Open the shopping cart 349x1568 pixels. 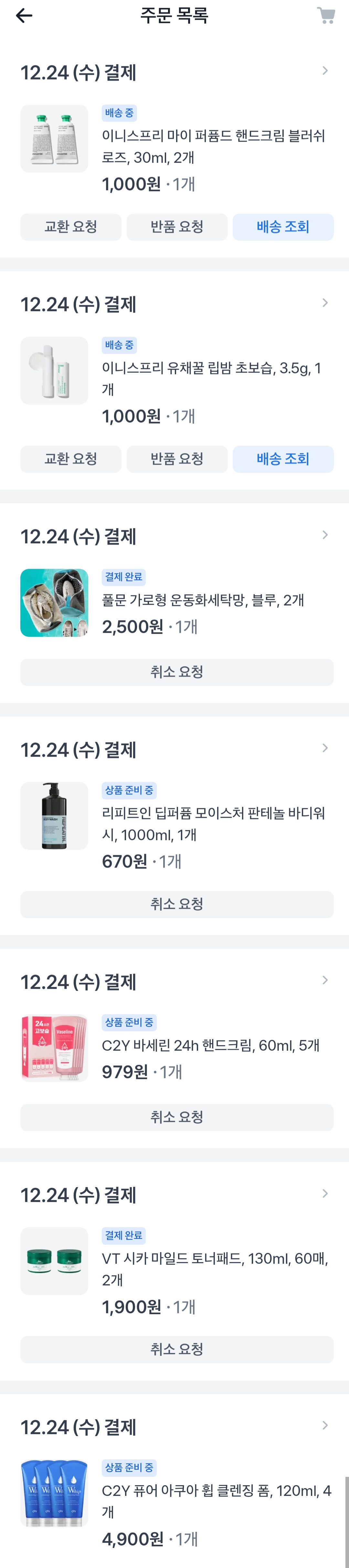[x=326, y=16]
